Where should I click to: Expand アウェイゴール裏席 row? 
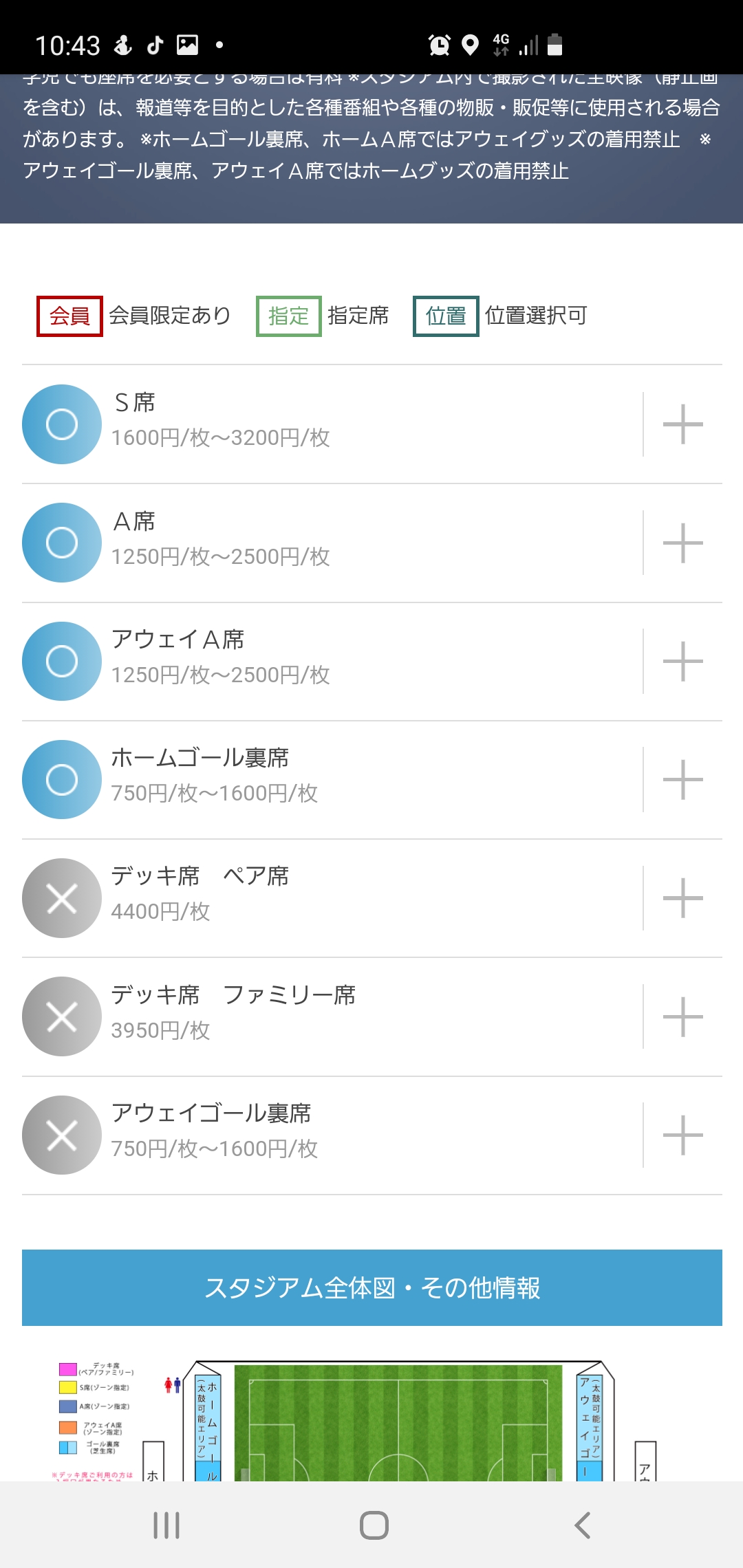click(x=682, y=1135)
